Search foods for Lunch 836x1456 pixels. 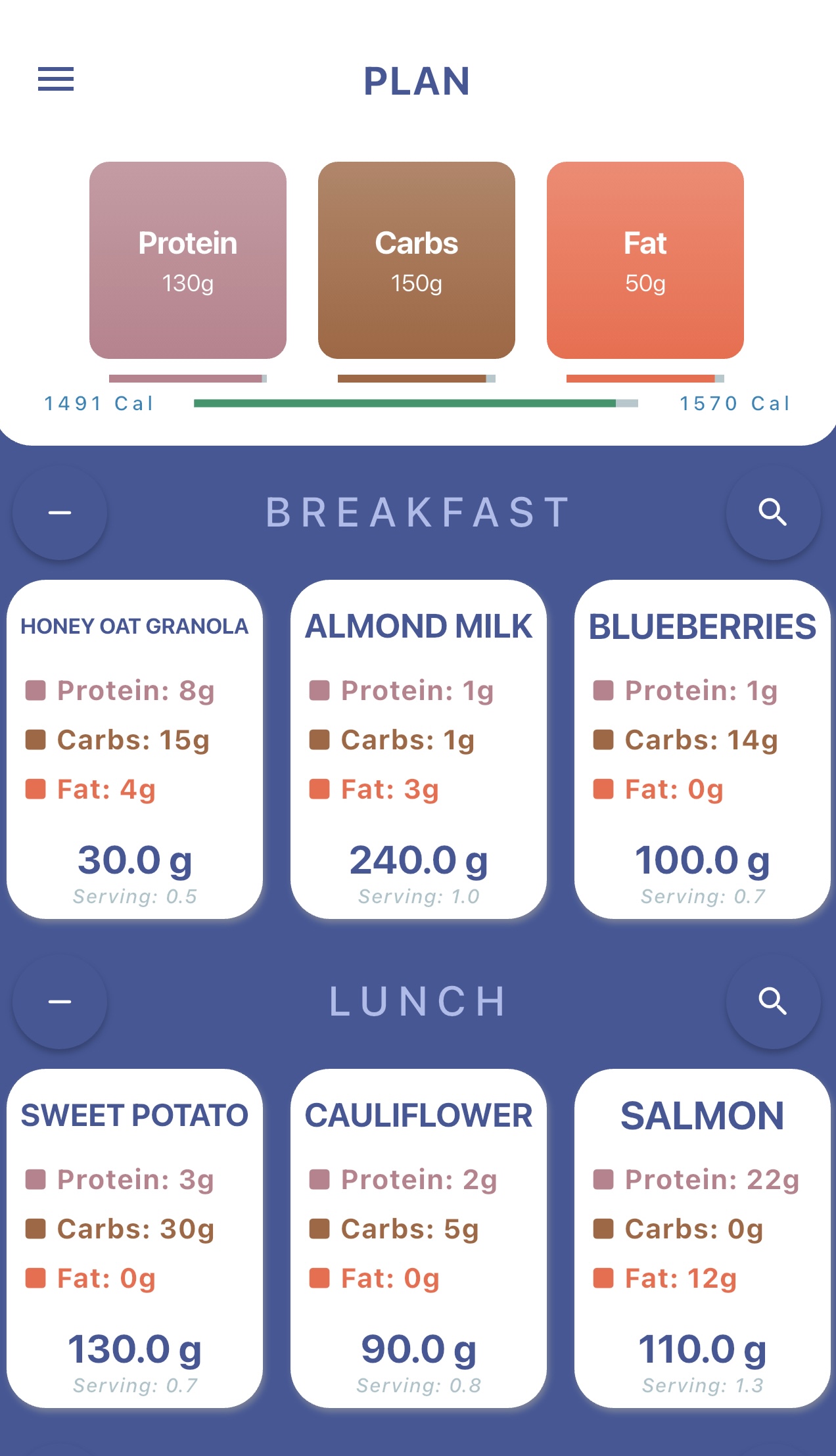click(773, 1002)
